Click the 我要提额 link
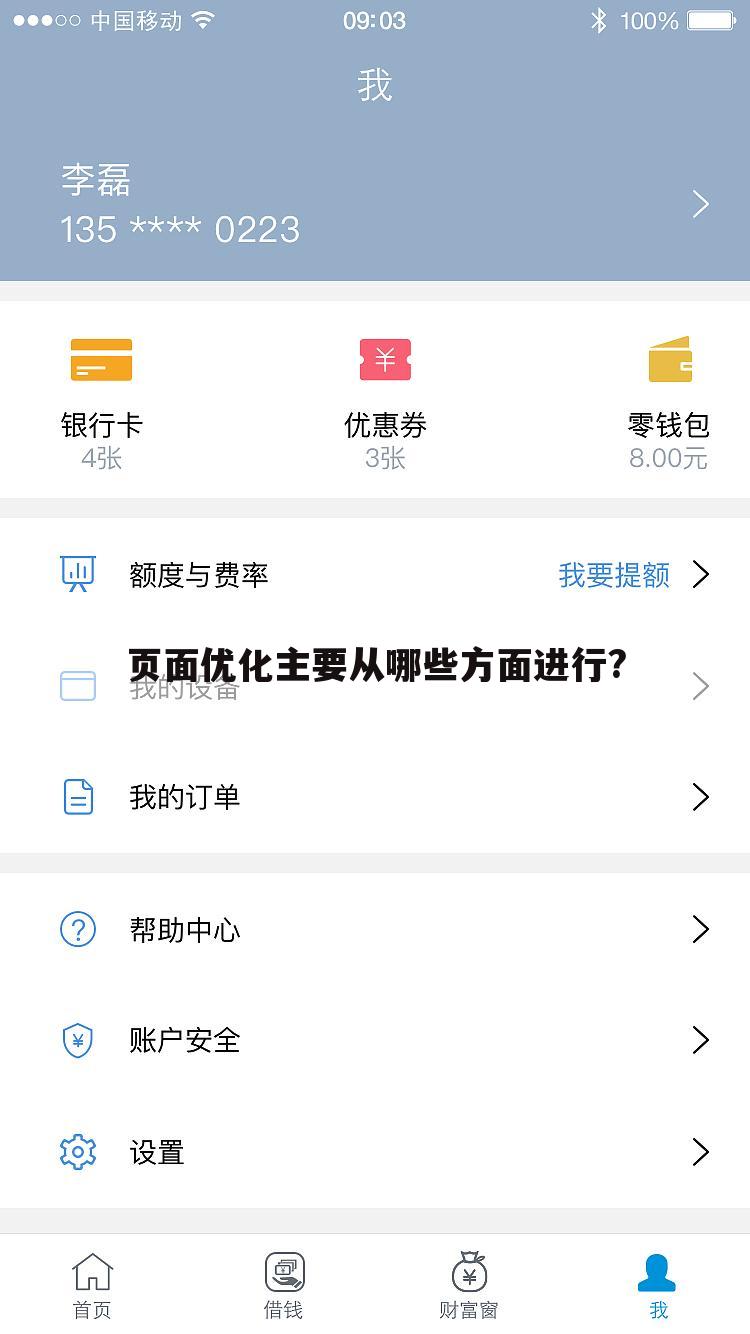This screenshot has width=750, height=1334. [611, 574]
